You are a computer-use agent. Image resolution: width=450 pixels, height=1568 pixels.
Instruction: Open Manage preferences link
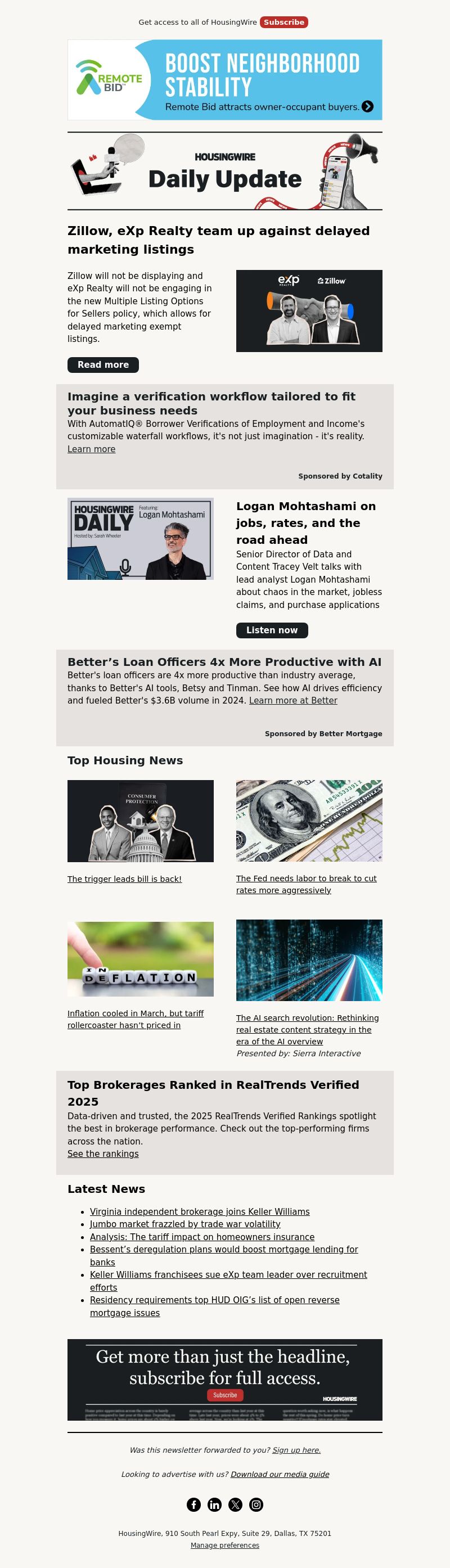click(224, 1545)
